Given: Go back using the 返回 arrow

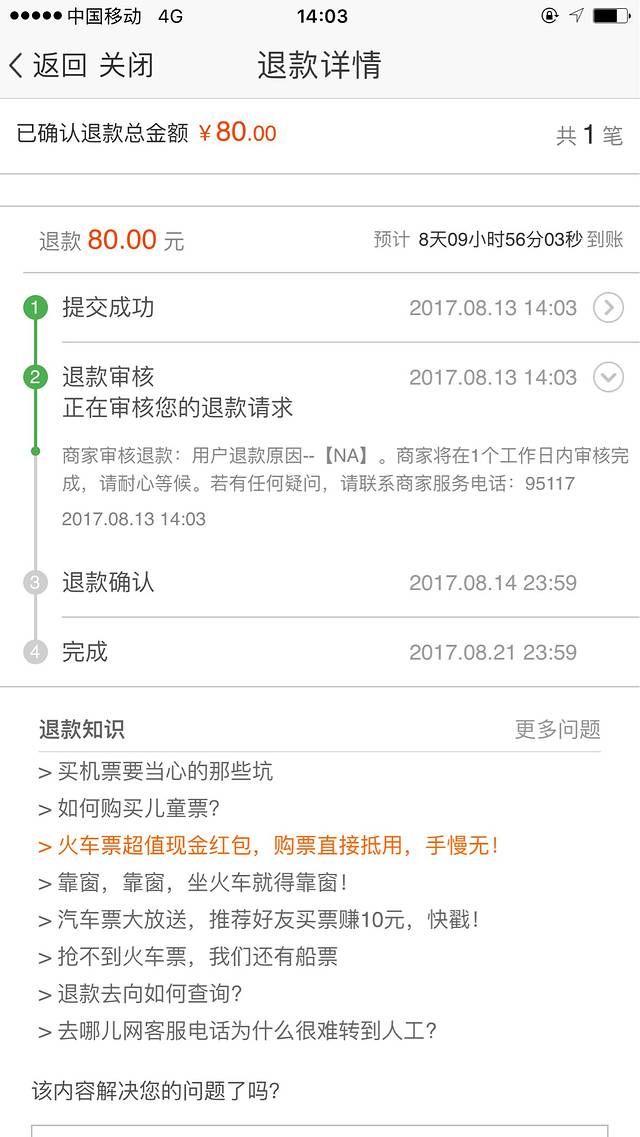Looking at the screenshot, I should (x=47, y=66).
